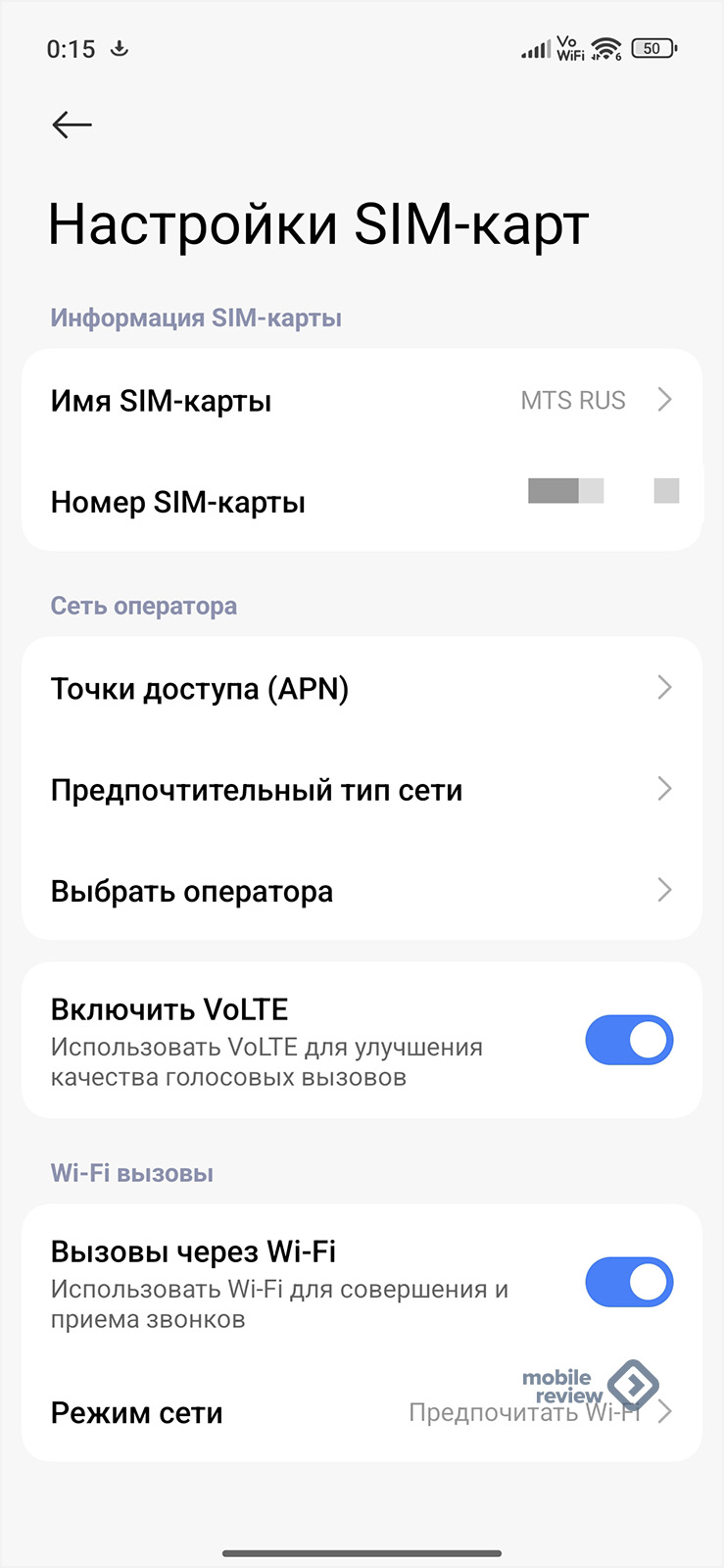Open Предпочтительный тип сети
This screenshot has height=1568, width=724.
coord(362,790)
